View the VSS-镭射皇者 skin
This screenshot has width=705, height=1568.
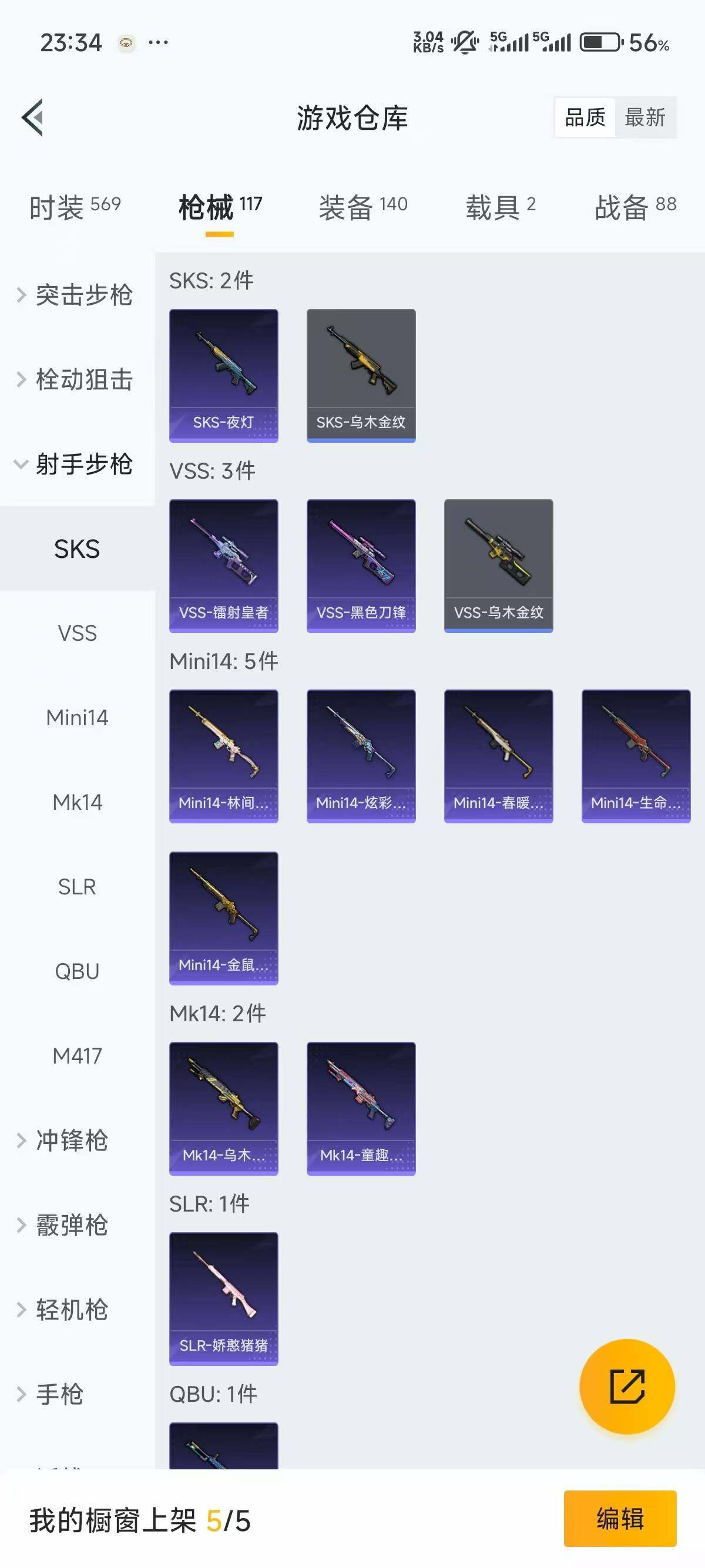223,566
